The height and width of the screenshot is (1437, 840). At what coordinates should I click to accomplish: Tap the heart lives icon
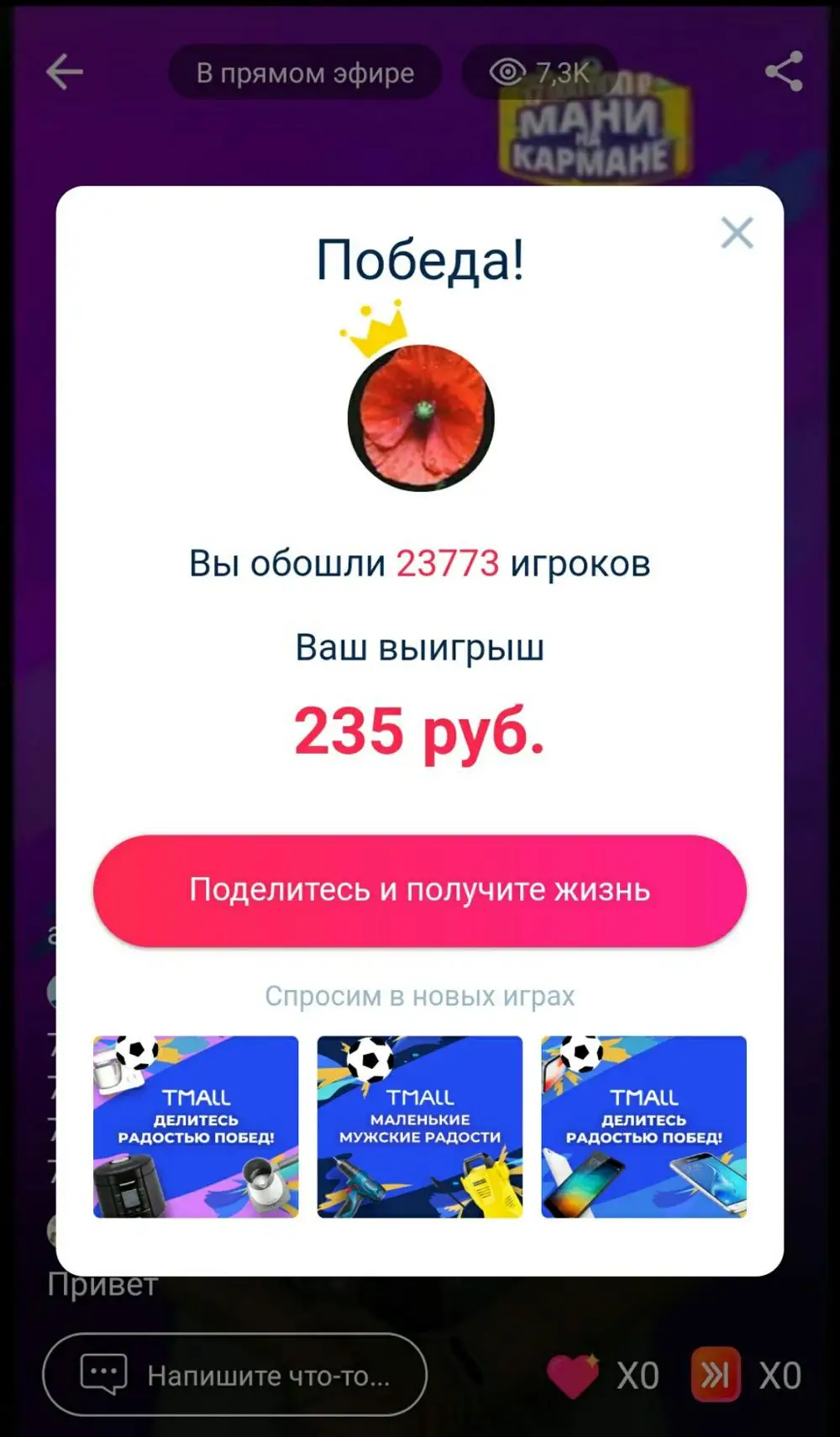point(572,1376)
